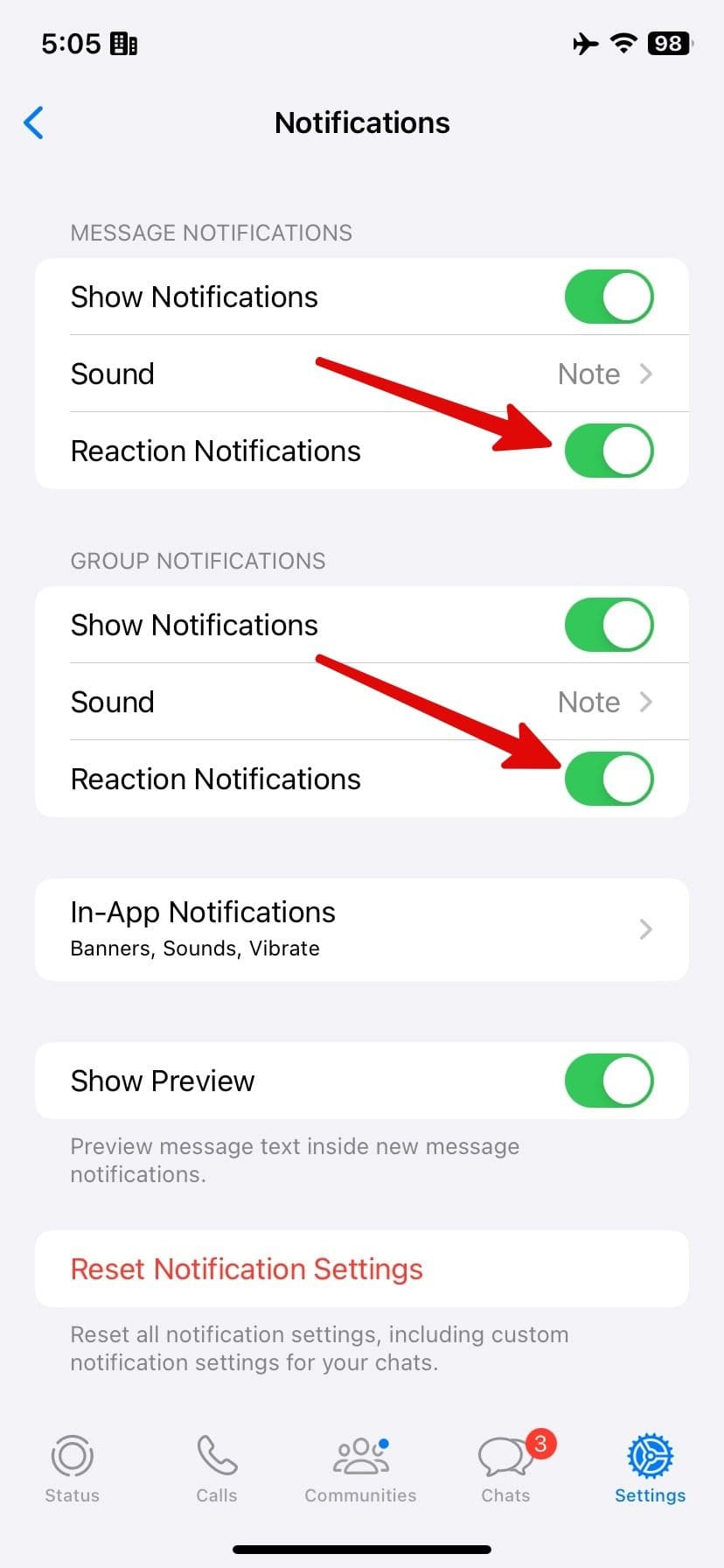Screen dimensions: 724x1568
Task: Tap Reset Notification Settings
Action: pyautogui.click(x=247, y=1269)
